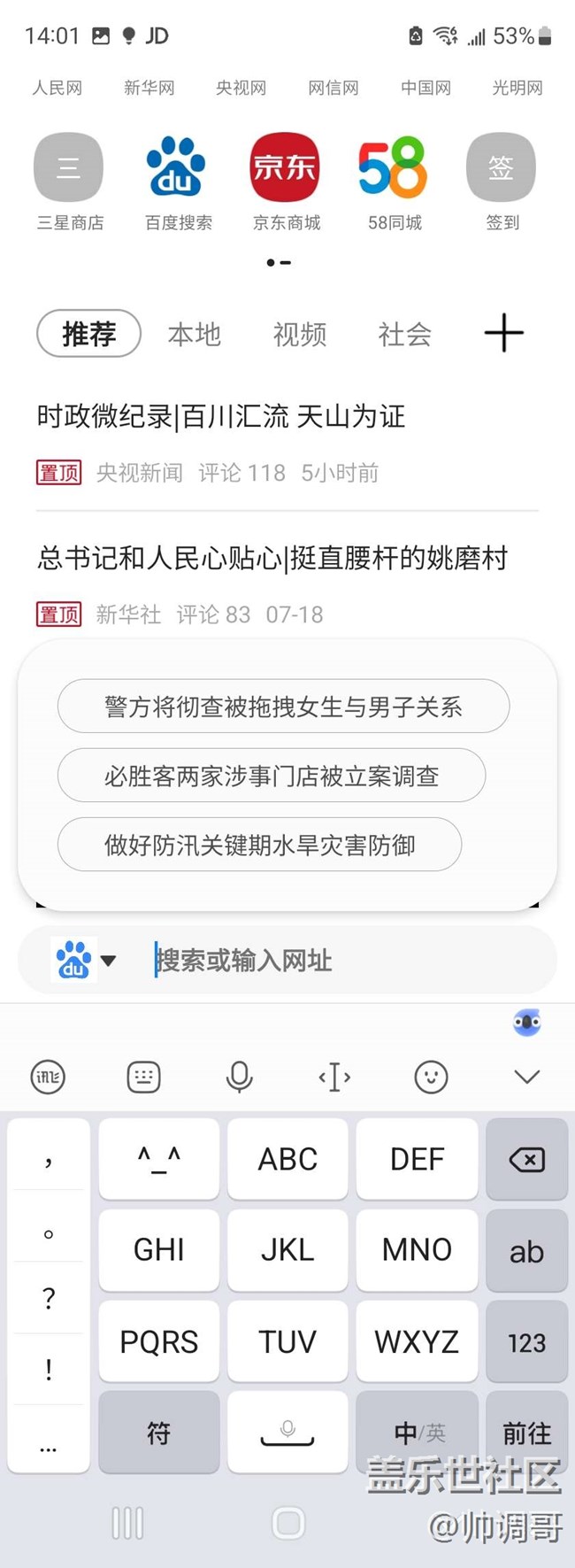This screenshot has width=575, height=1568.
Task: Select the suggestion 做好防汛关键期水旱灾害防御
Action: [x=259, y=844]
